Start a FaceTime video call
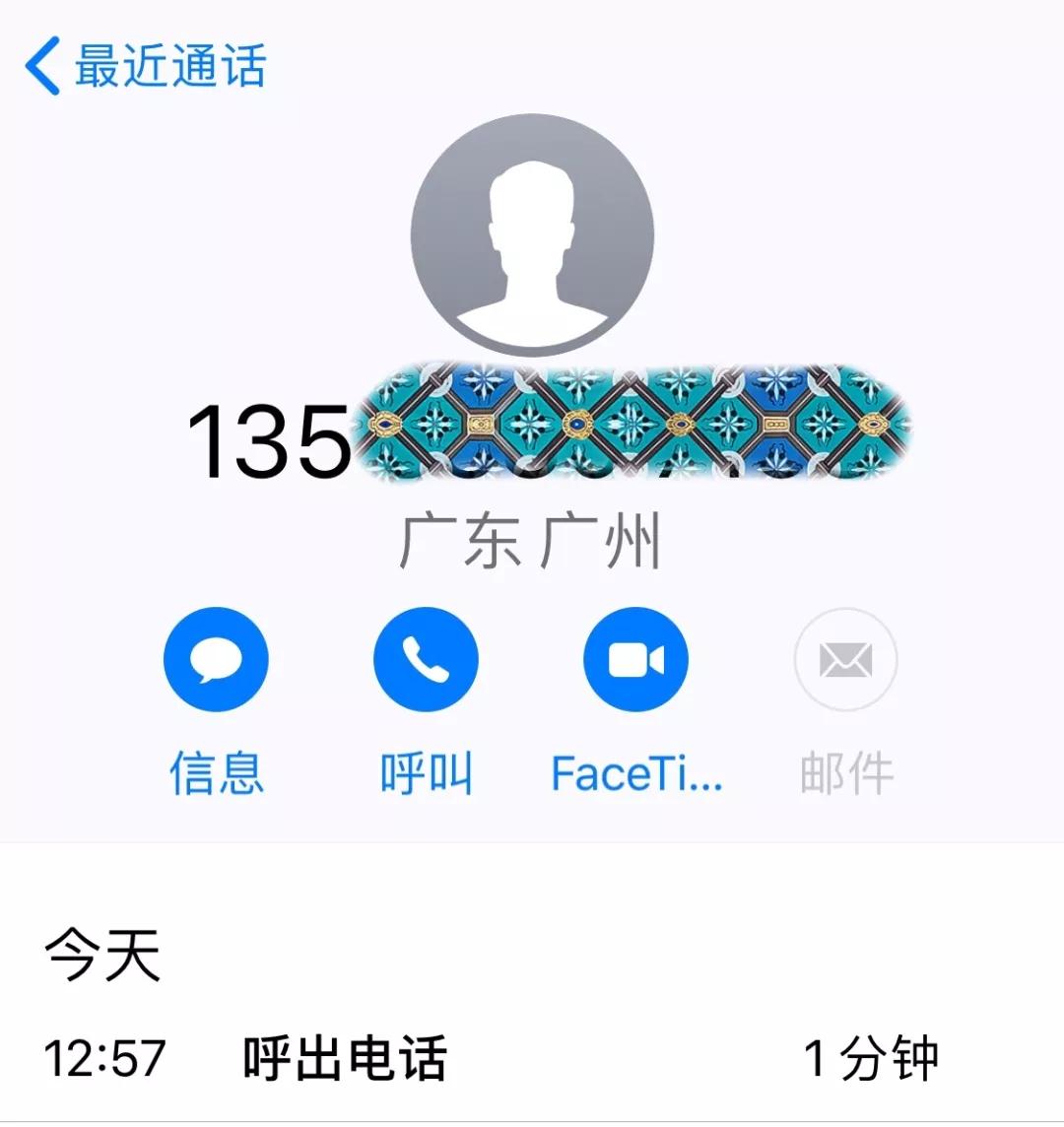This screenshot has width=1064, height=1127. click(x=635, y=660)
